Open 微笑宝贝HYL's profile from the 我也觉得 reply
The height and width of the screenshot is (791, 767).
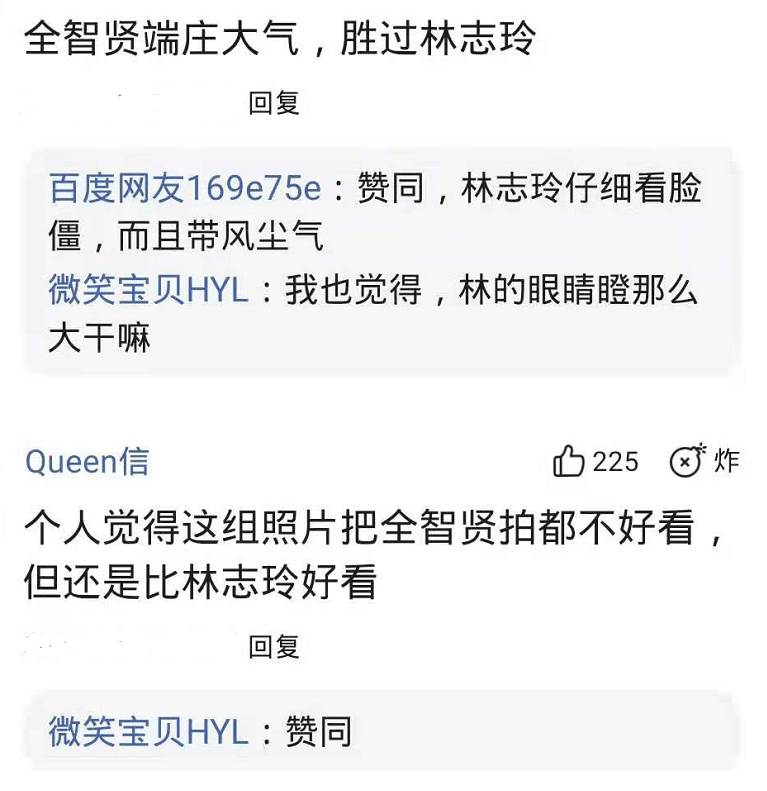coord(148,291)
